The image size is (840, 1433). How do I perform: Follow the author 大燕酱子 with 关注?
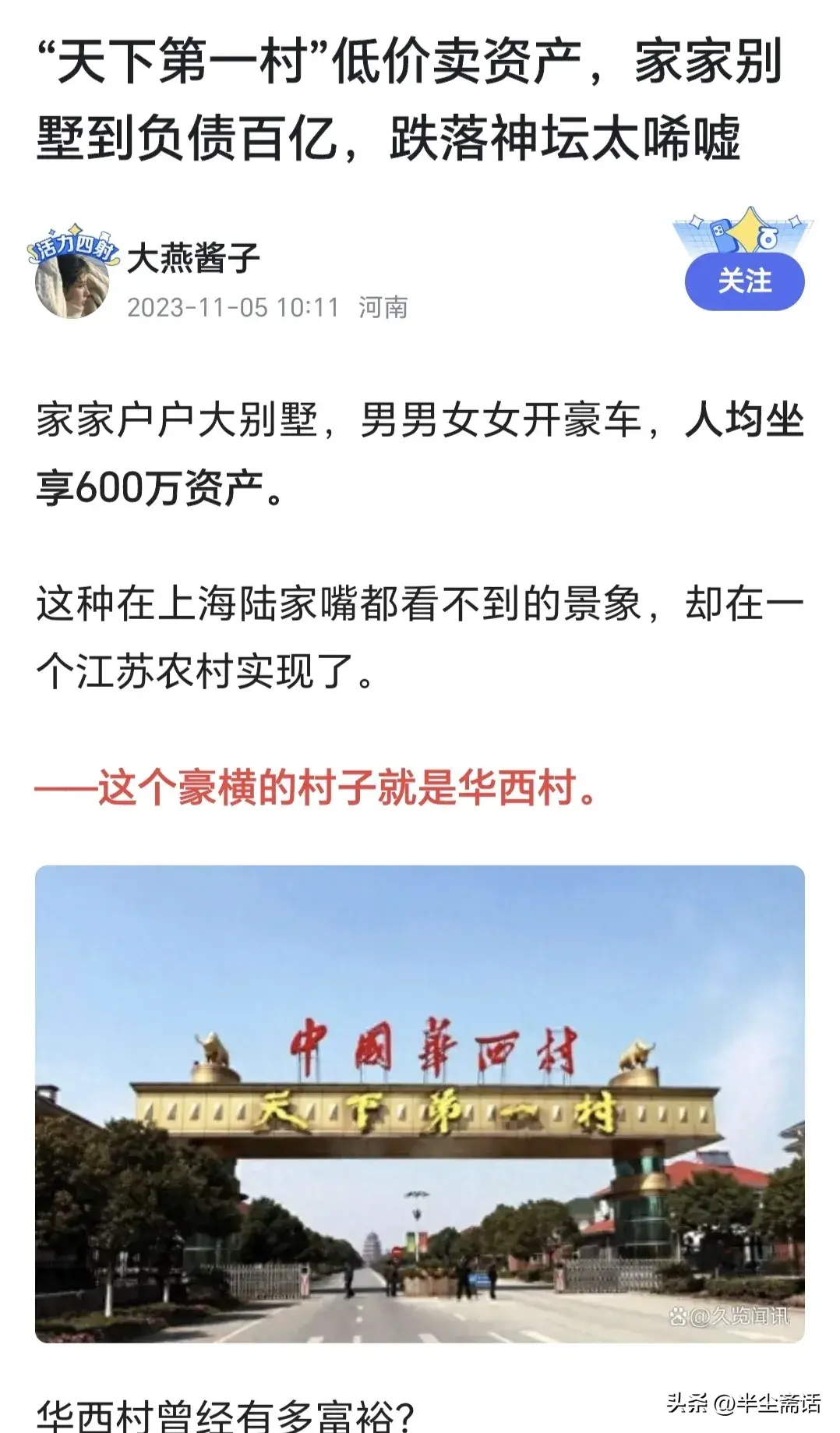(744, 281)
